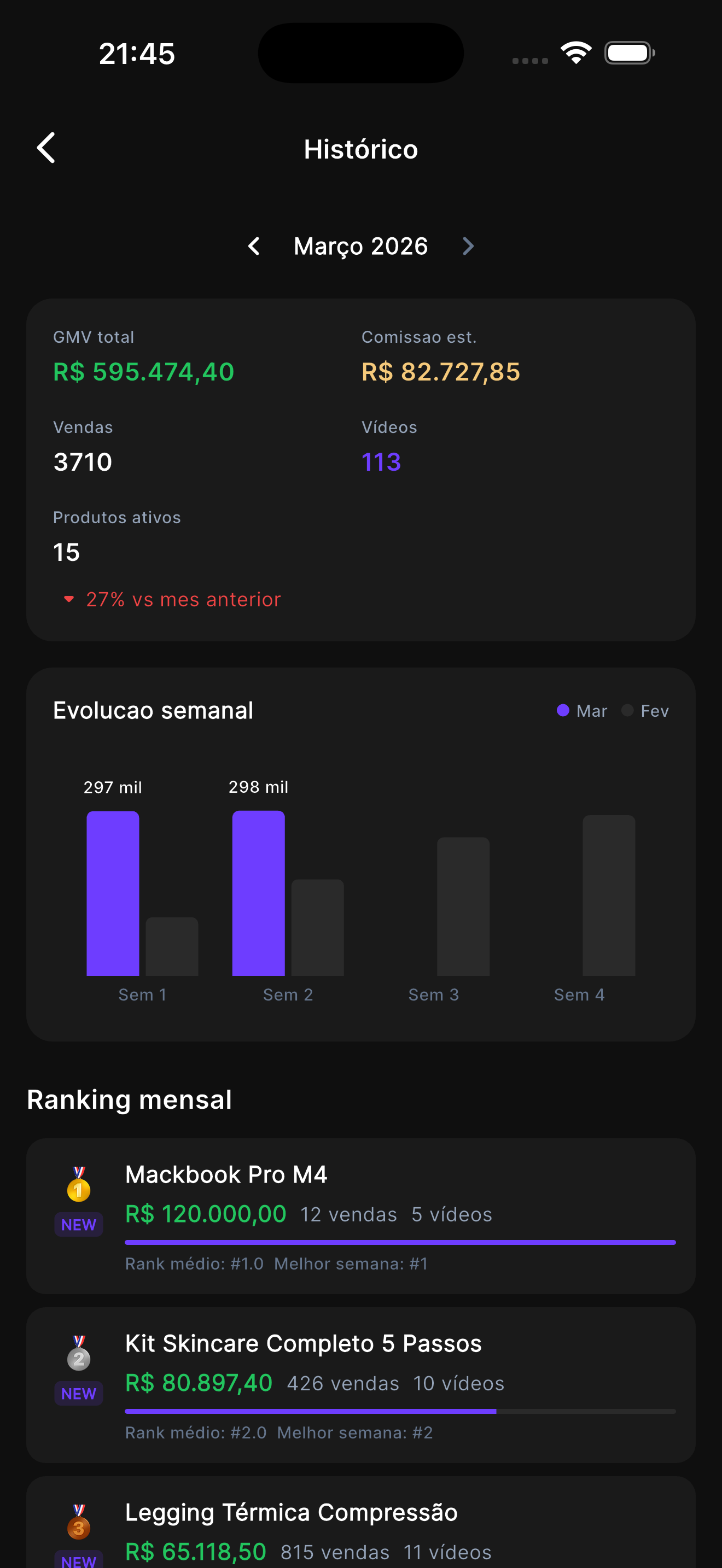Image resolution: width=722 pixels, height=1568 pixels.
Task: Open the previous month with the left chevron
Action: [x=255, y=246]
